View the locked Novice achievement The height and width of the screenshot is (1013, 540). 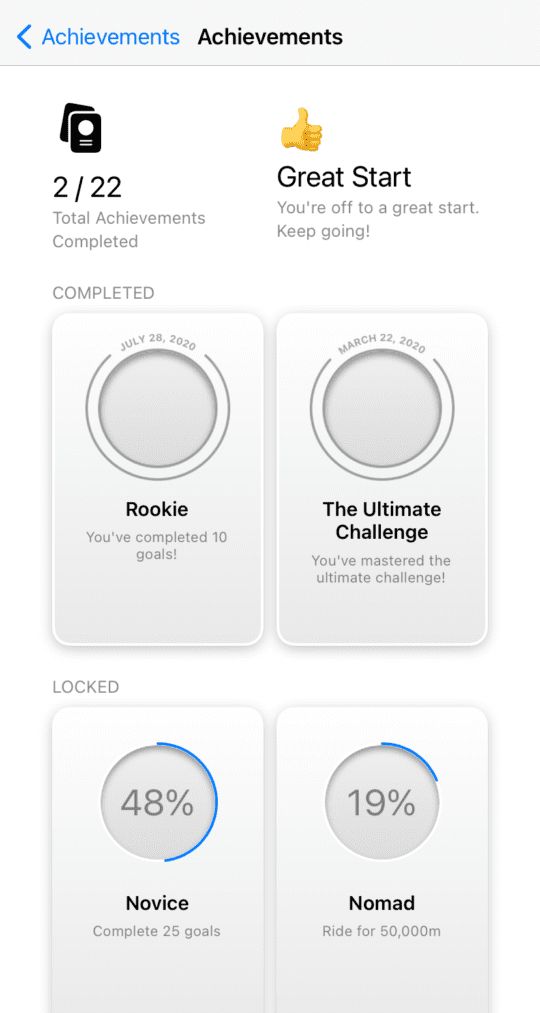coord(158,859)
